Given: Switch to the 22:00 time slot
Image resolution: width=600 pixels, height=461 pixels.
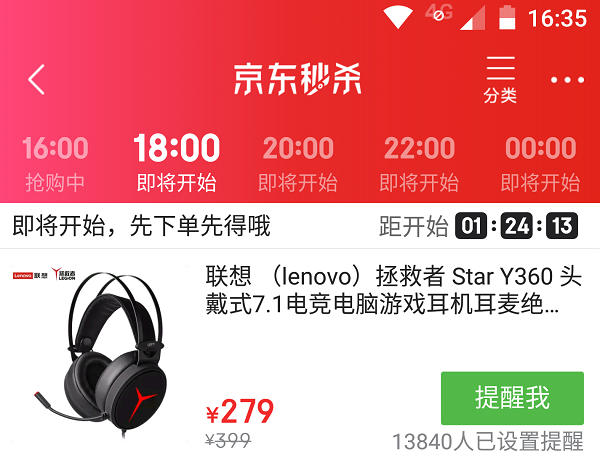Looking at the screenshot, I should pyautogui.click(x=419, y=164).
